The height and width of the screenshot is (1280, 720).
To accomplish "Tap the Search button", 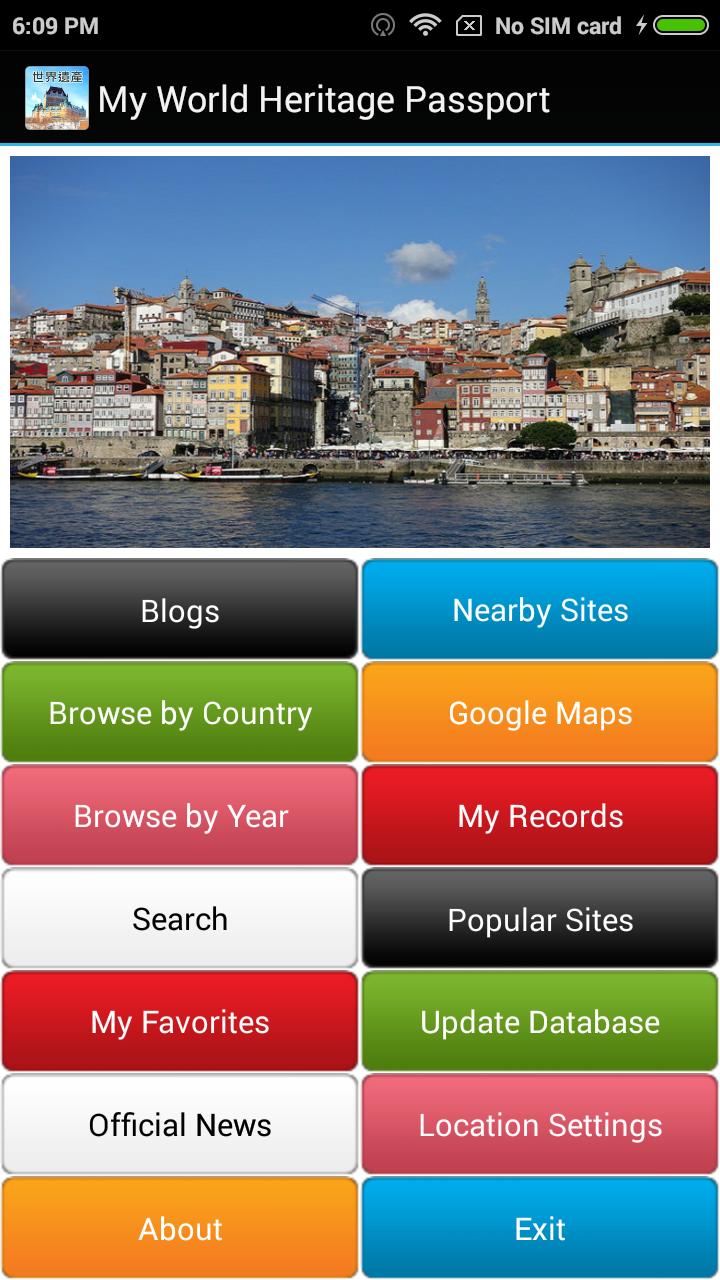I will [x=180, y=919].
